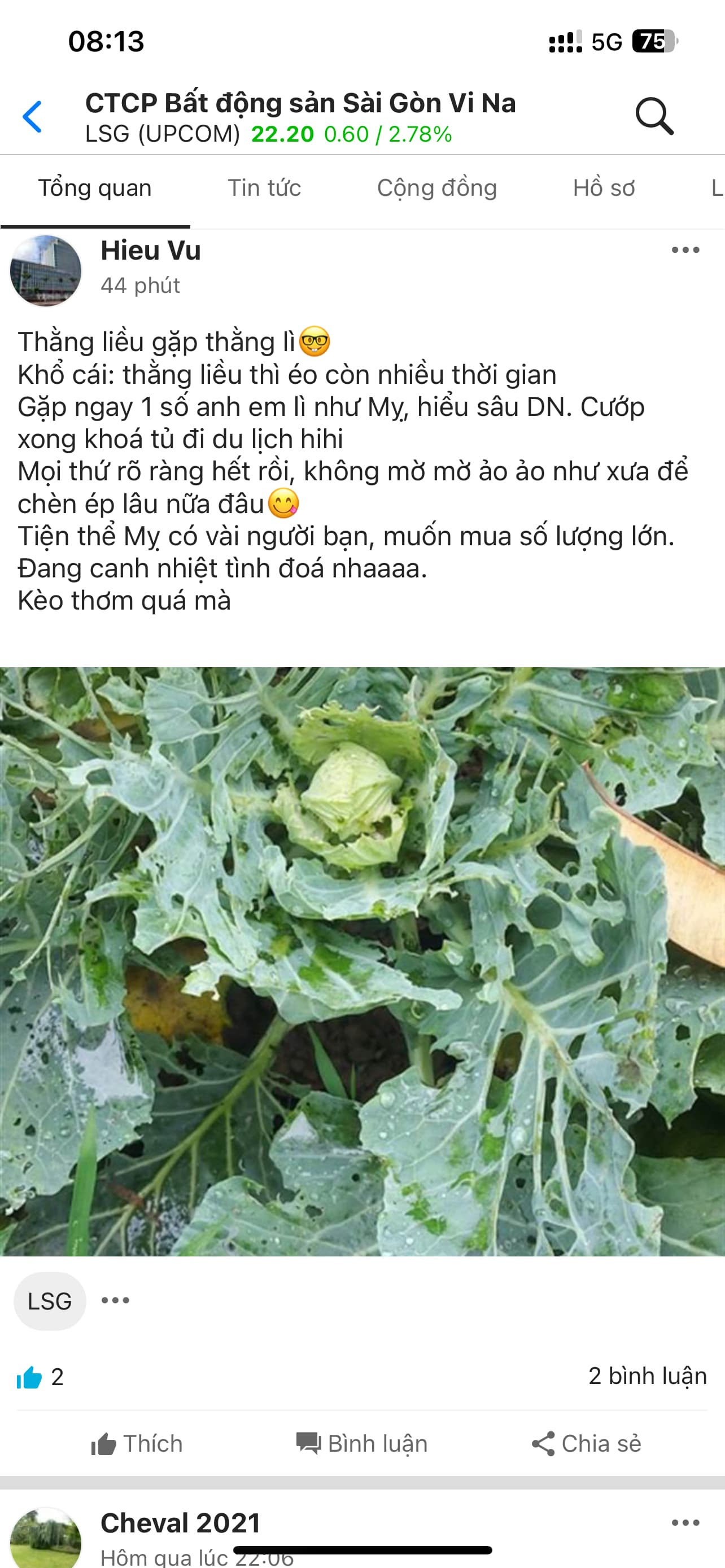Open options menu on Cheval 2021's post

[x=685, y=1522]
